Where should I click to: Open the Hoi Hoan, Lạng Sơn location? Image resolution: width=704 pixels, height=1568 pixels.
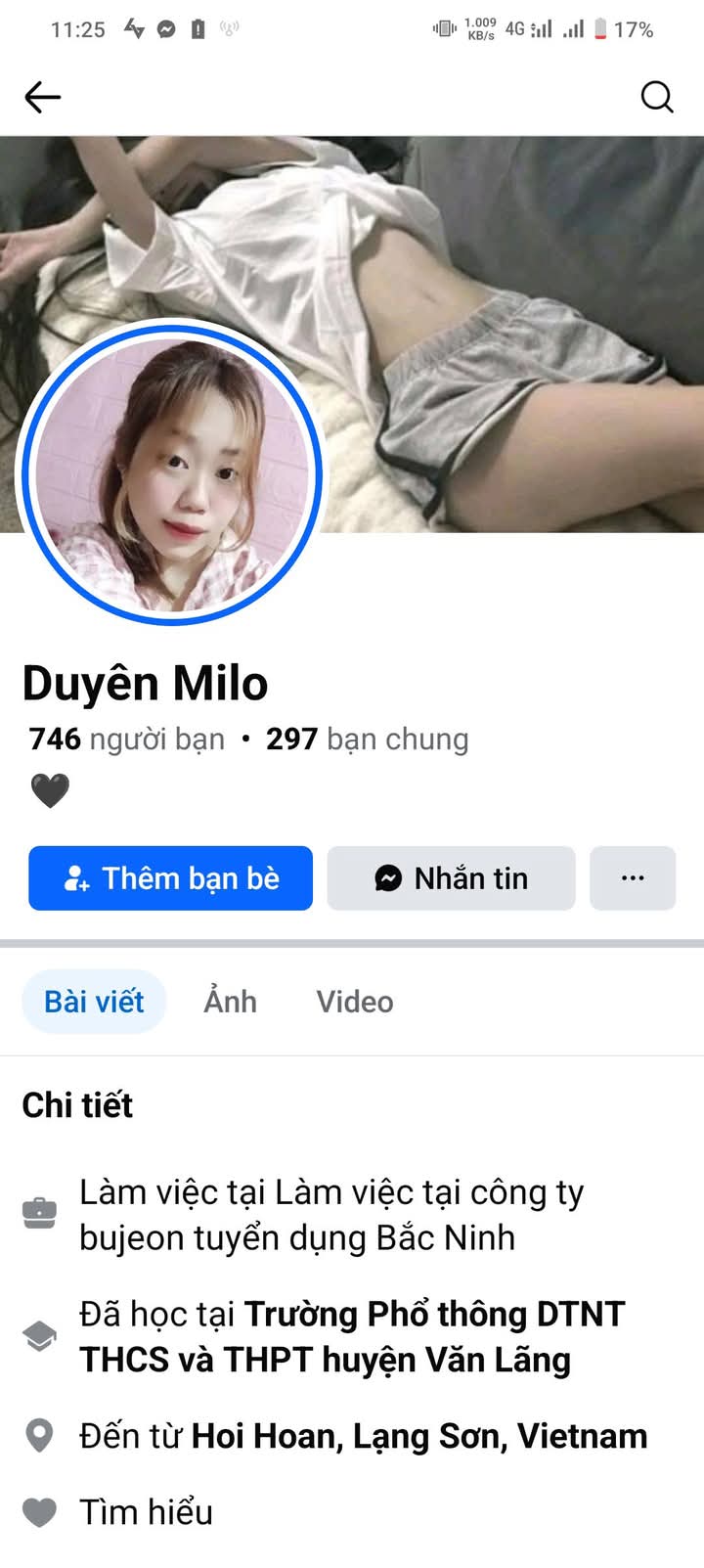[418, 1436]
